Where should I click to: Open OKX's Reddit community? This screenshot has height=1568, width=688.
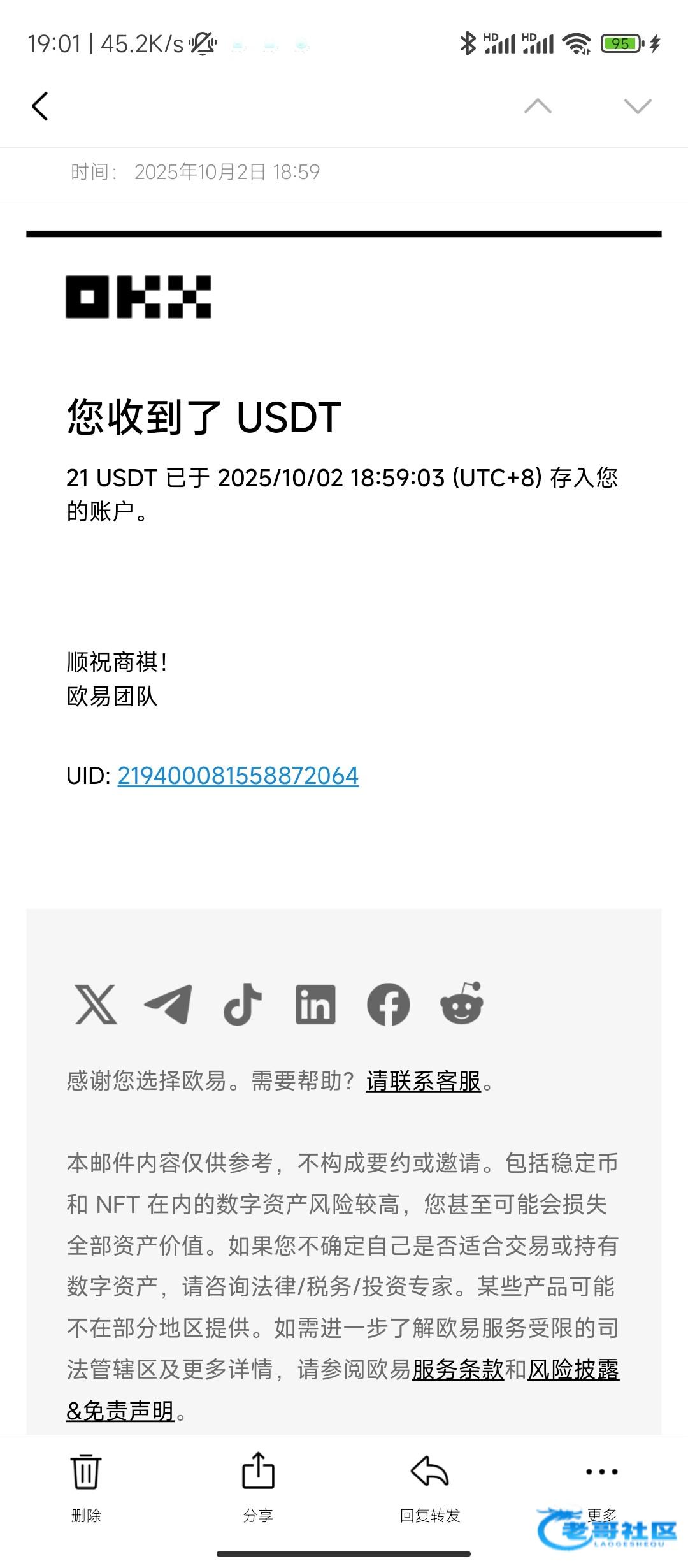click(461, 1005)
